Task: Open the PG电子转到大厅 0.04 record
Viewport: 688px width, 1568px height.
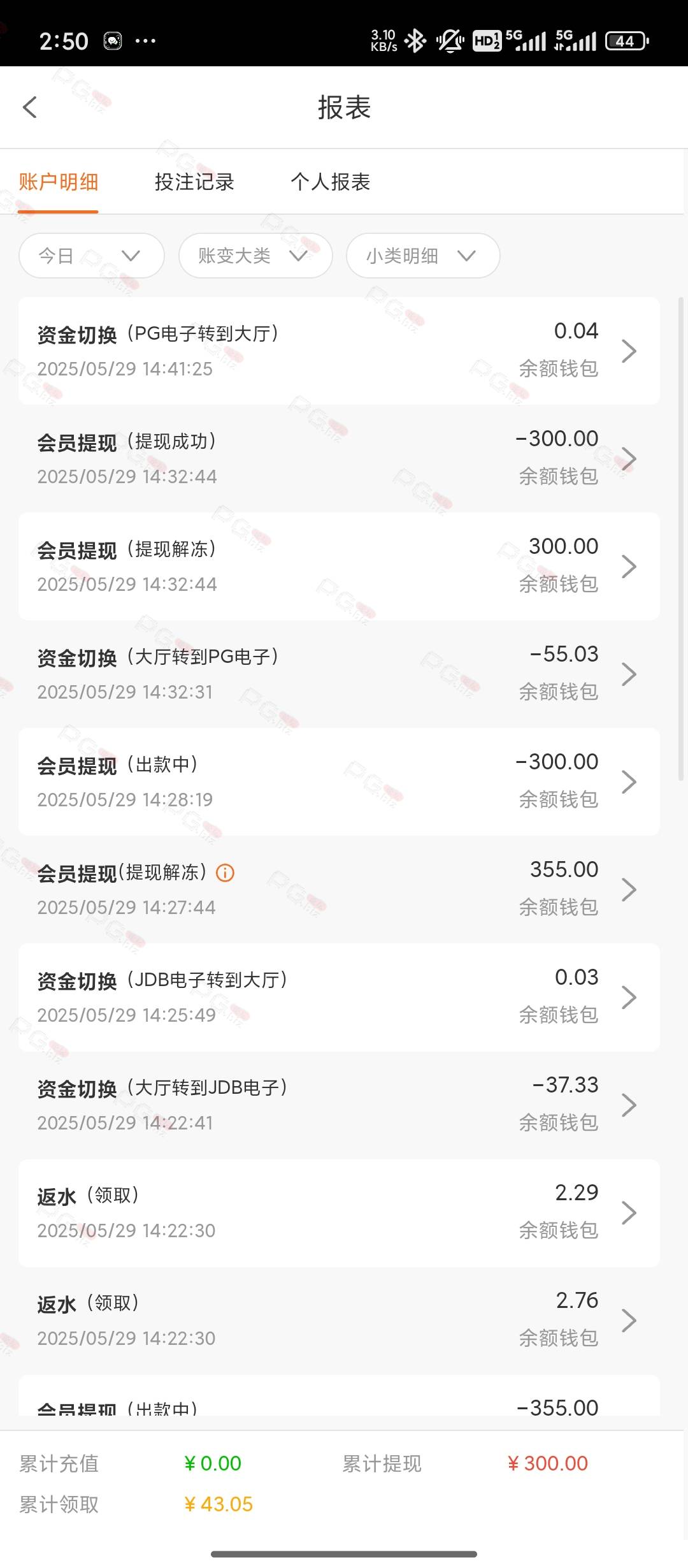Action: [339, 351]
